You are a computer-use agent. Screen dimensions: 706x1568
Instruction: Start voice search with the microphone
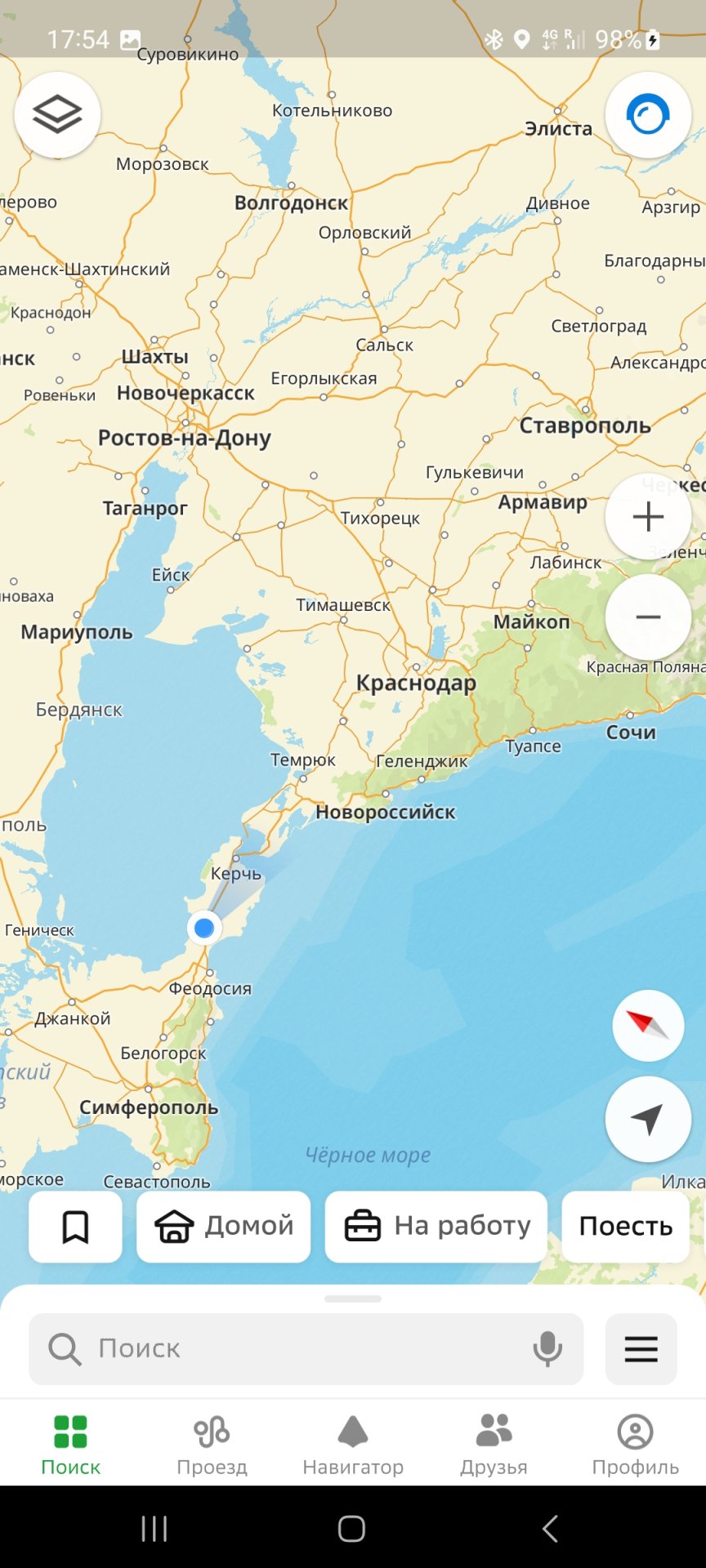tap(547, 1349)
